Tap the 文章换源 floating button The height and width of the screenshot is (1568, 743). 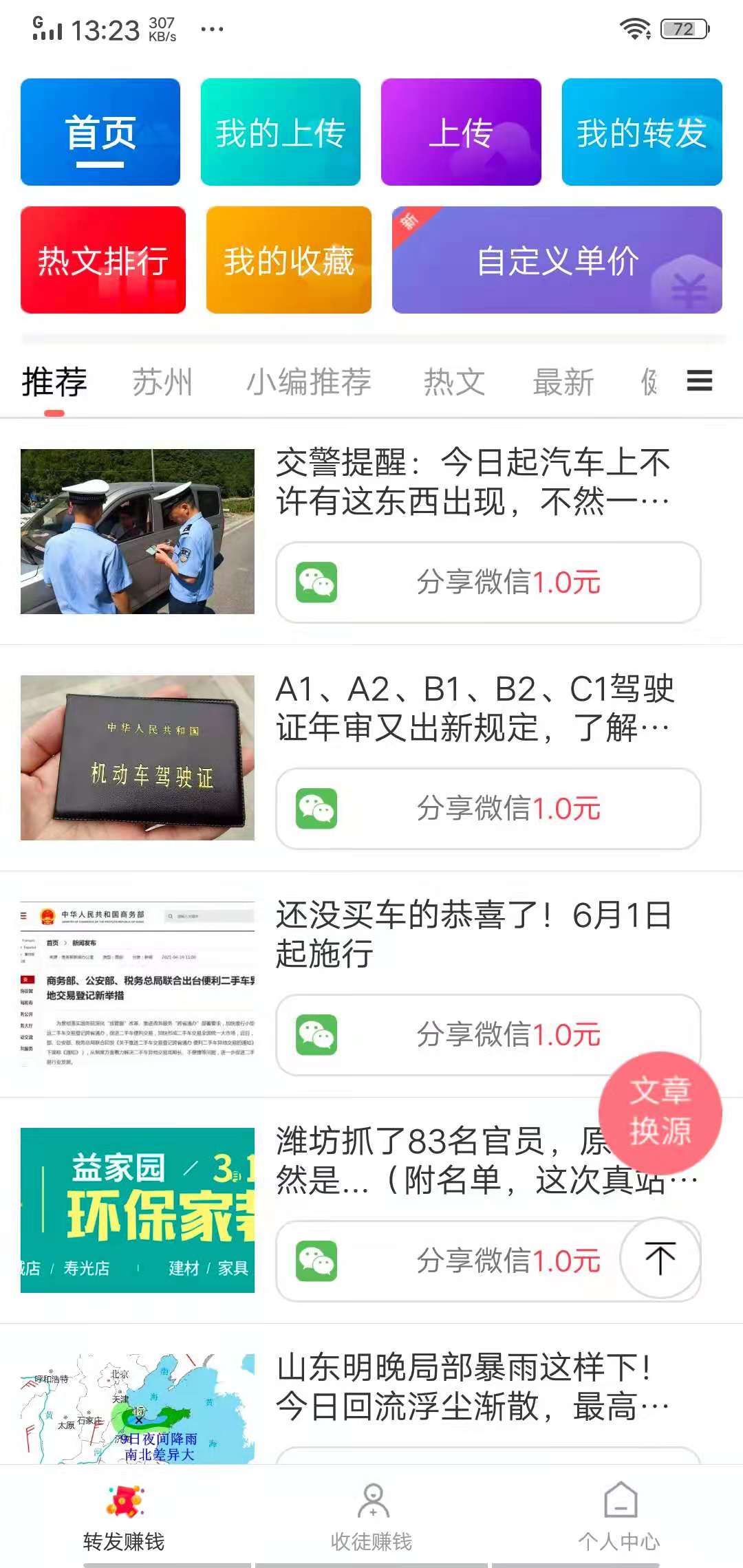tap(660, 1112)
